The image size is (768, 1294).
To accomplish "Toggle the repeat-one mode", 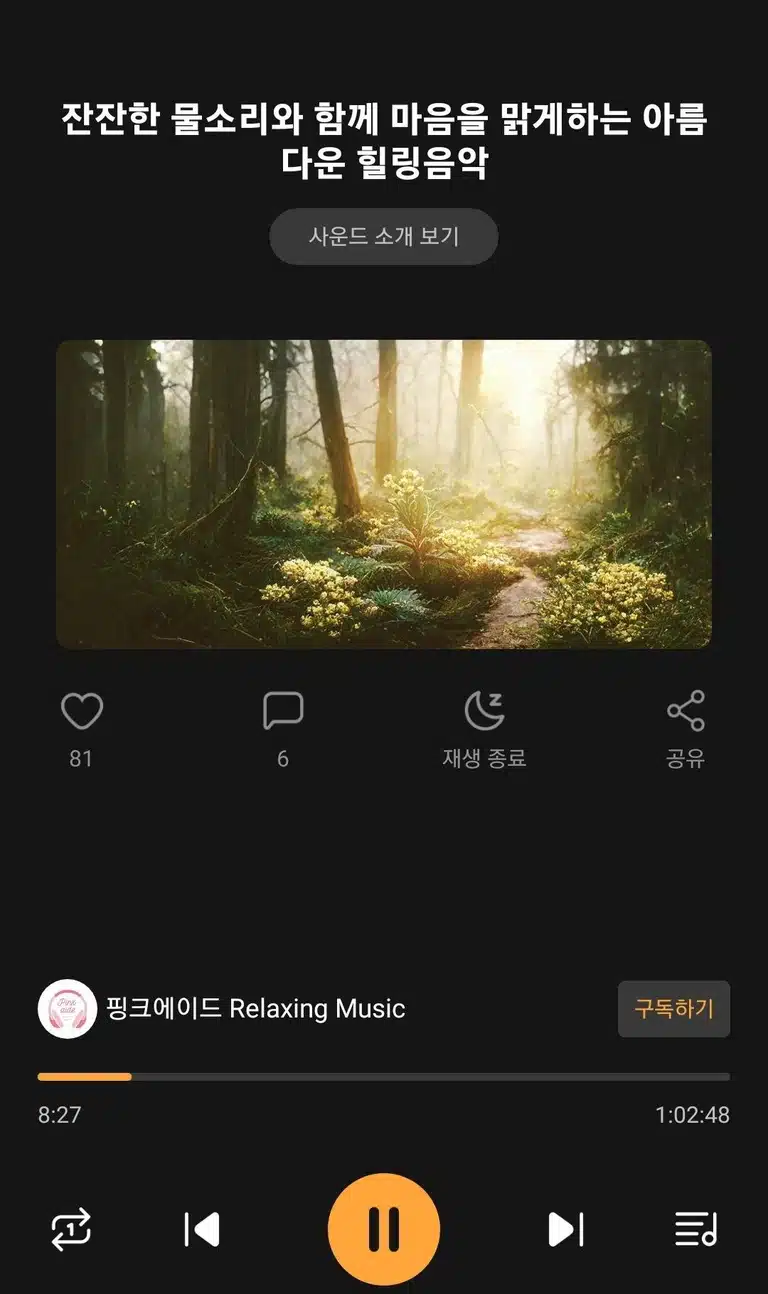I will point(71,1229).
